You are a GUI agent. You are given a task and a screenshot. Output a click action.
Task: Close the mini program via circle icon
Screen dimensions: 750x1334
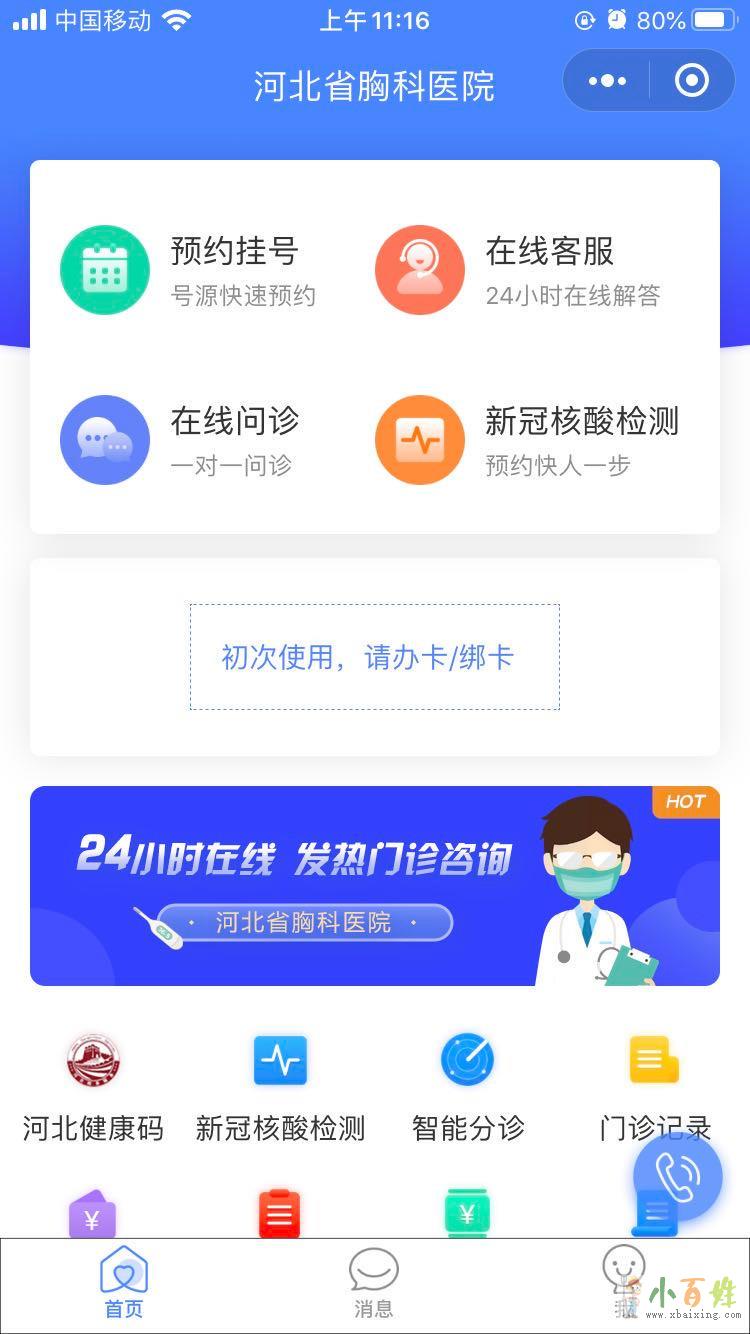click(x=691, y=81)
